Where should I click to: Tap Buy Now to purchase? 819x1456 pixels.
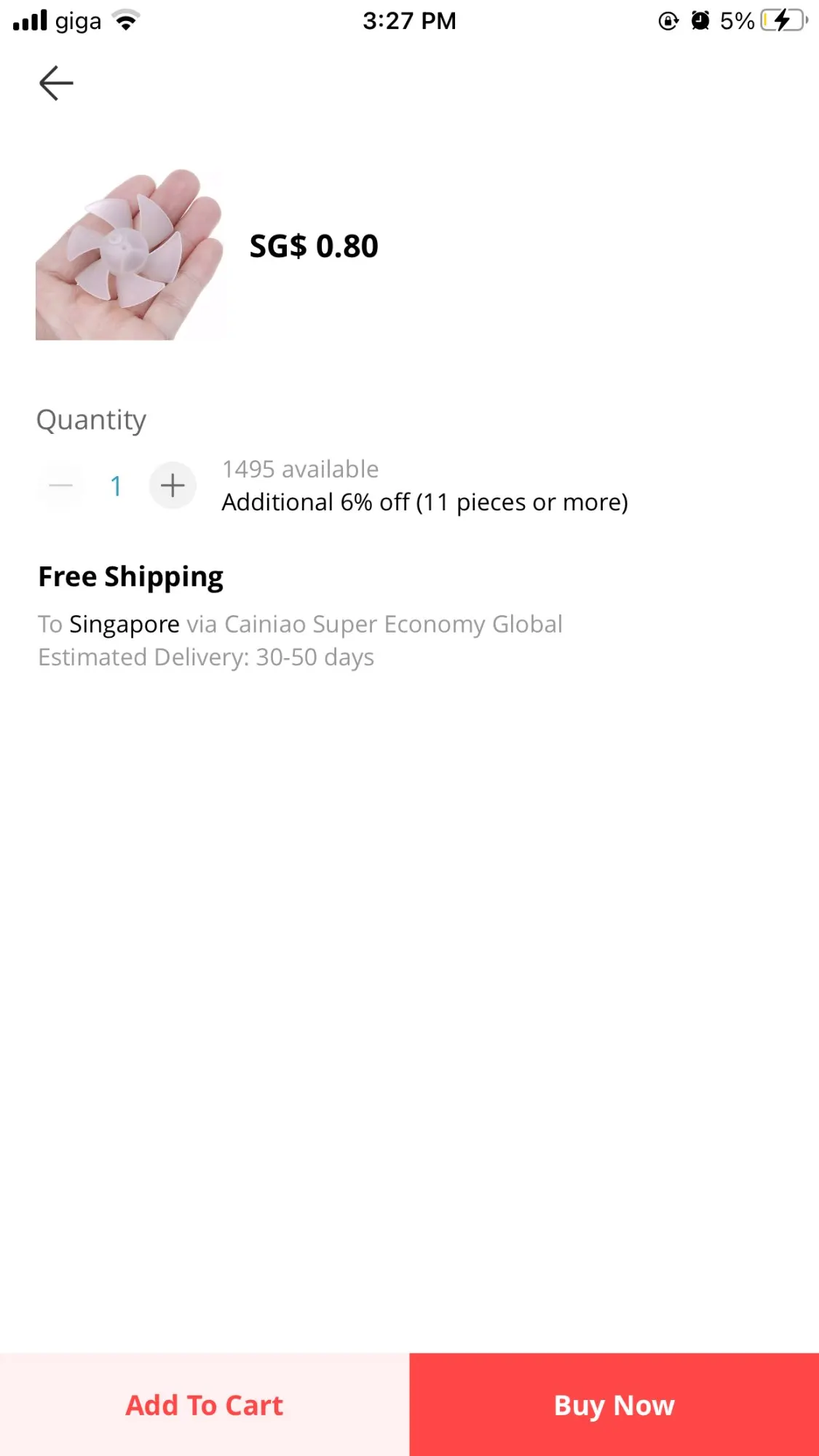tap(614, 1405)
